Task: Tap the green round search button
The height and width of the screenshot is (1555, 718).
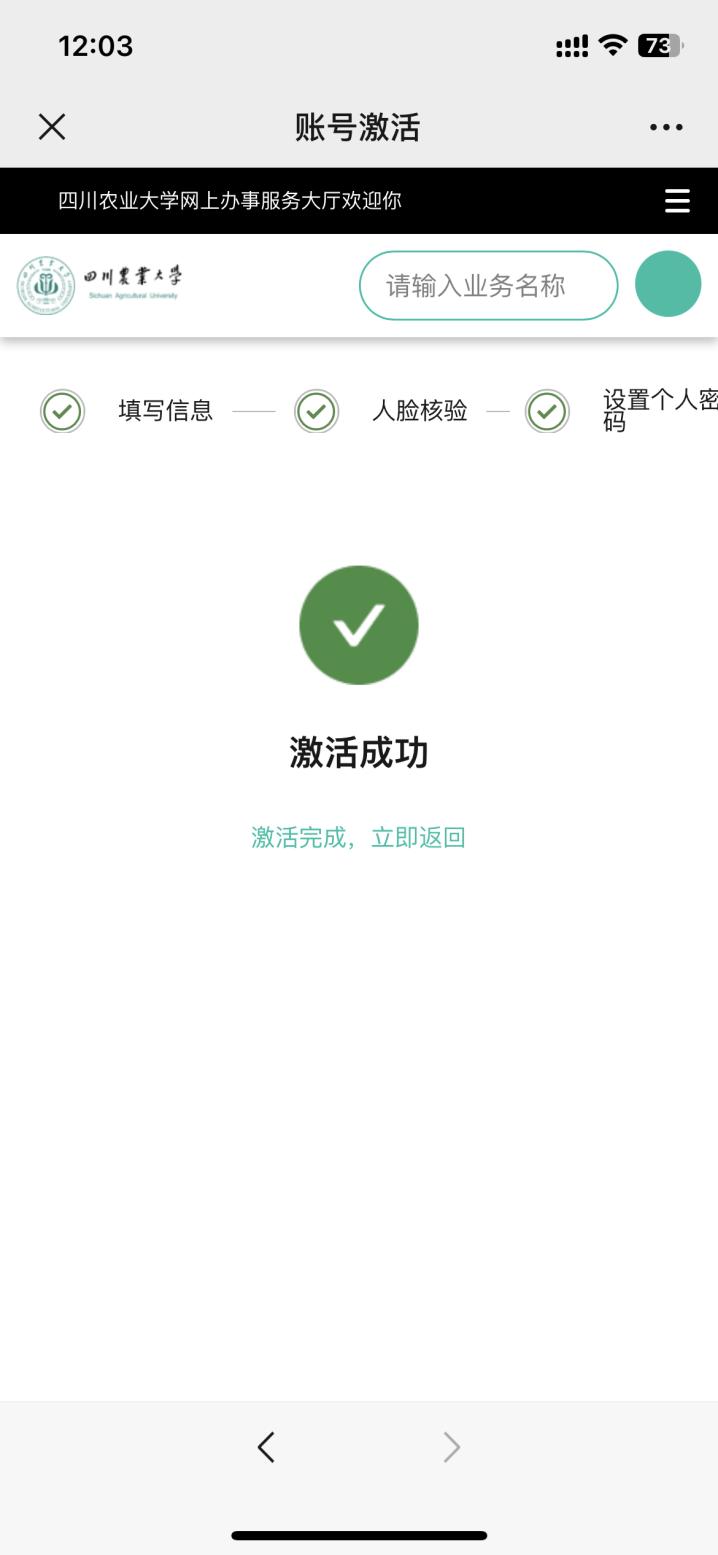Action: (668, 284)
